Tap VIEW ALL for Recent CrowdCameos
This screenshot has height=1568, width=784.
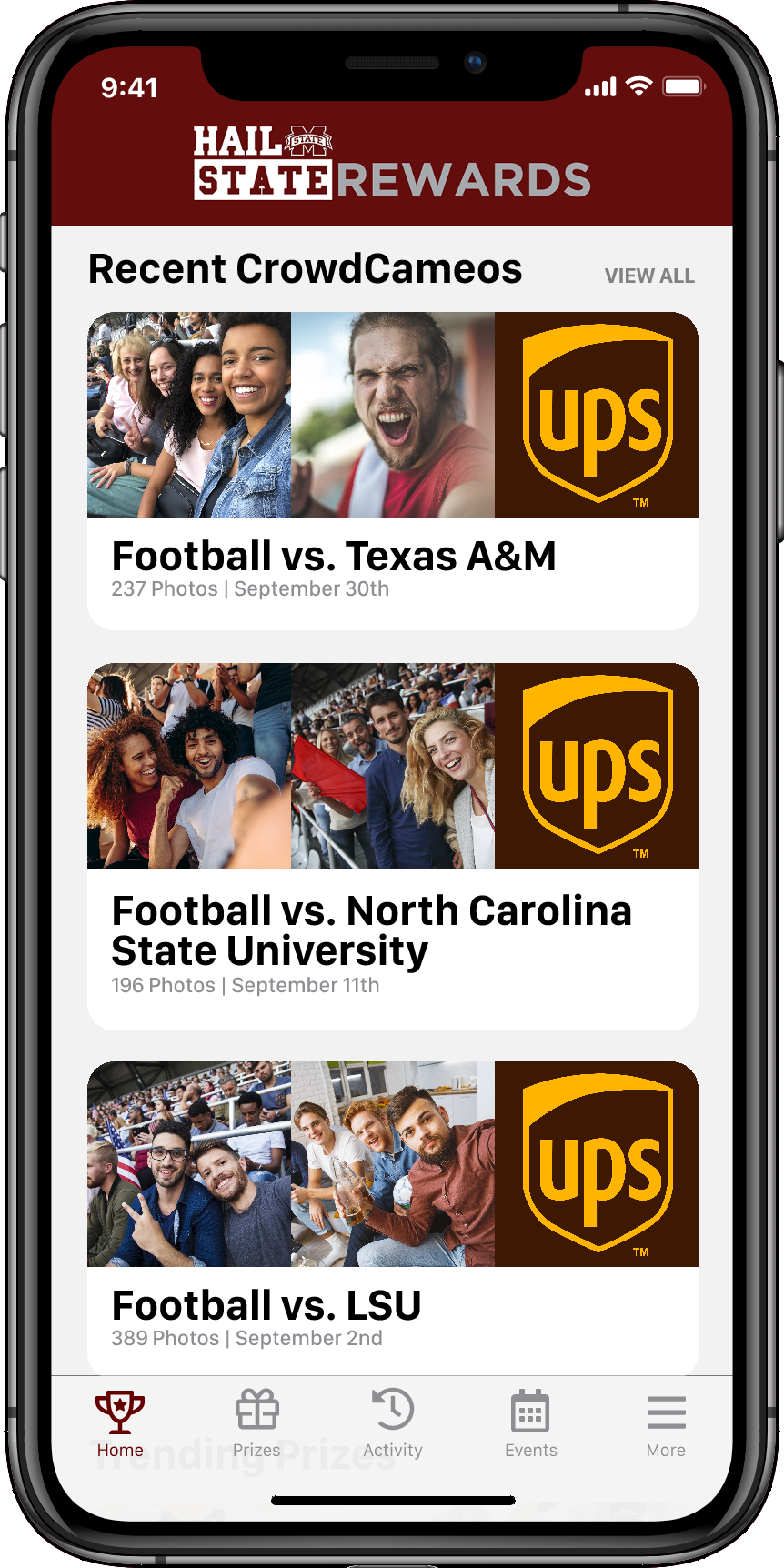(649, 276)
